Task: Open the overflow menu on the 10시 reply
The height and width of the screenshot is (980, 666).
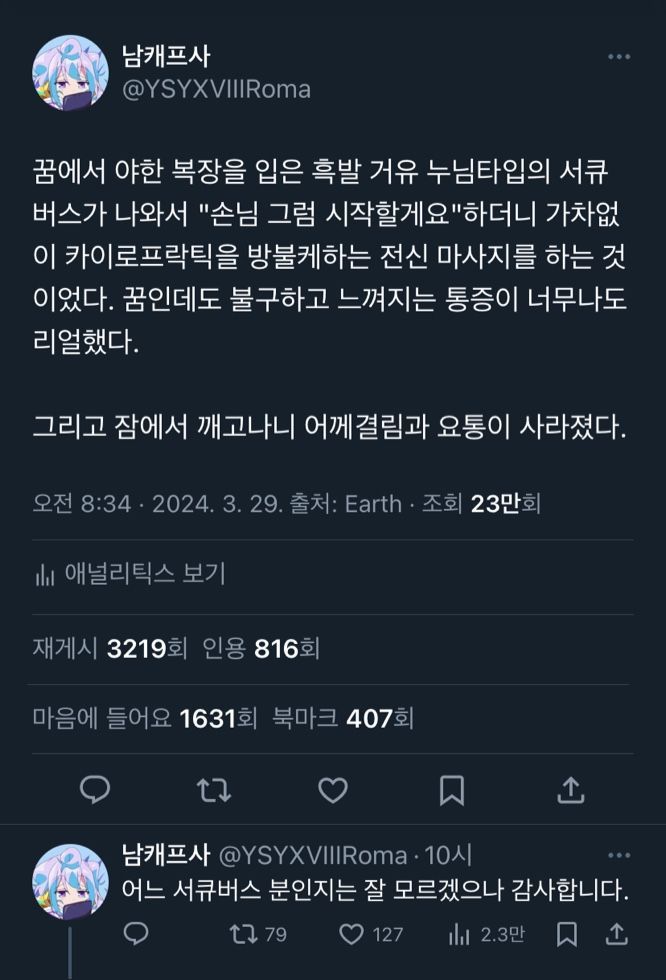Action: pos(620,856)
